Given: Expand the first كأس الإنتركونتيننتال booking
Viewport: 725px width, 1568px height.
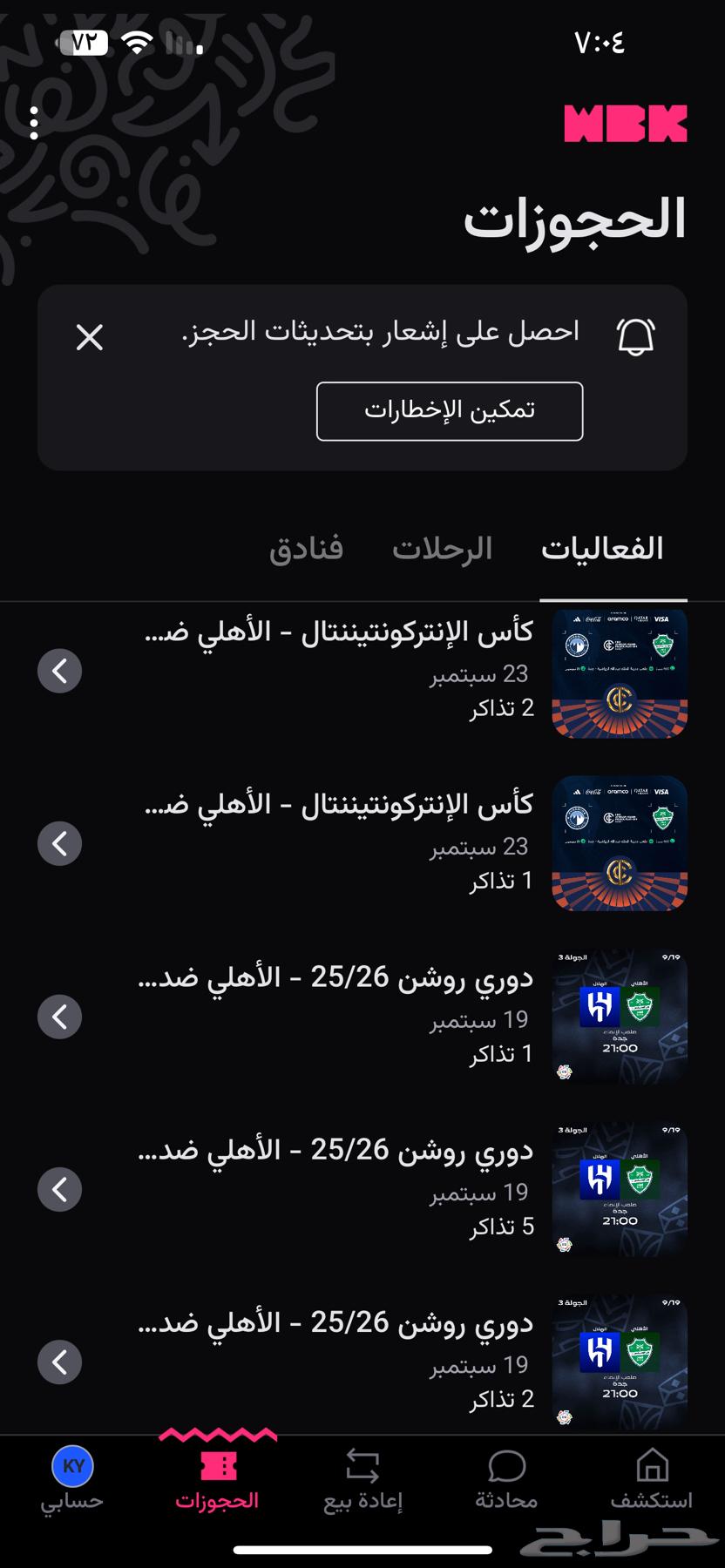Looking at the screenshot, I should pos(59,671).
